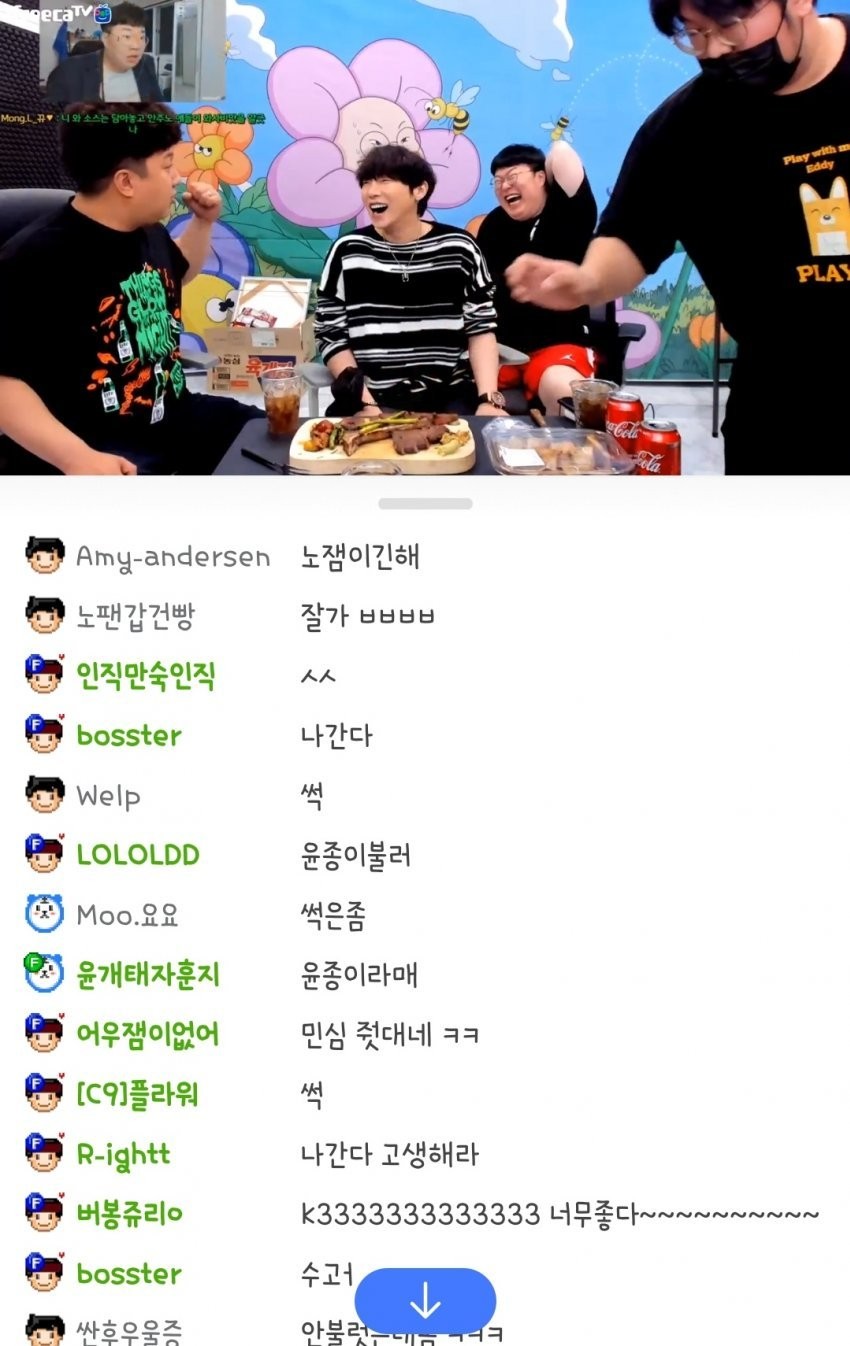
Task: Open Amy-andersen's chat user menu
Action: [x=172, y=557]
